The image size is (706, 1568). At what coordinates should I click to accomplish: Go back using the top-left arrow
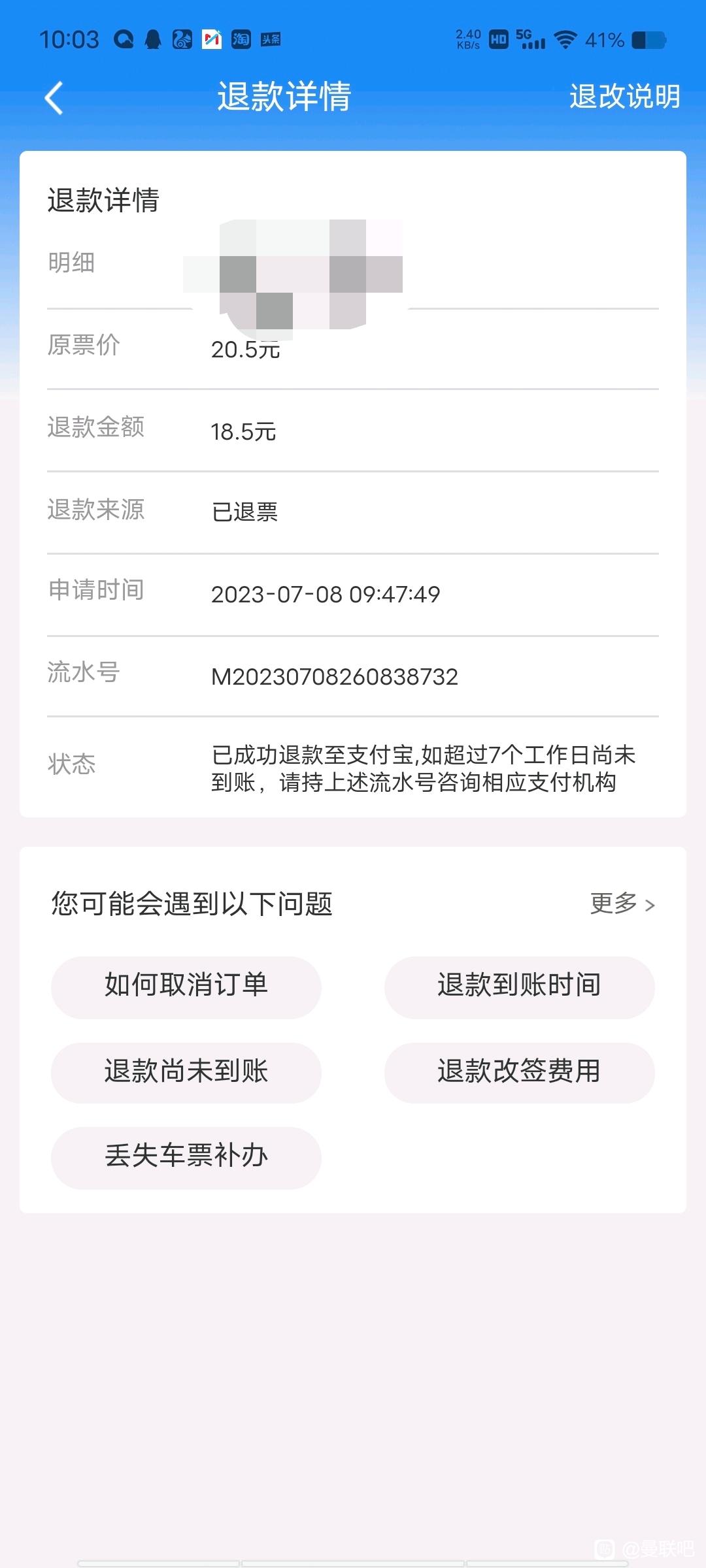[54, 98]
